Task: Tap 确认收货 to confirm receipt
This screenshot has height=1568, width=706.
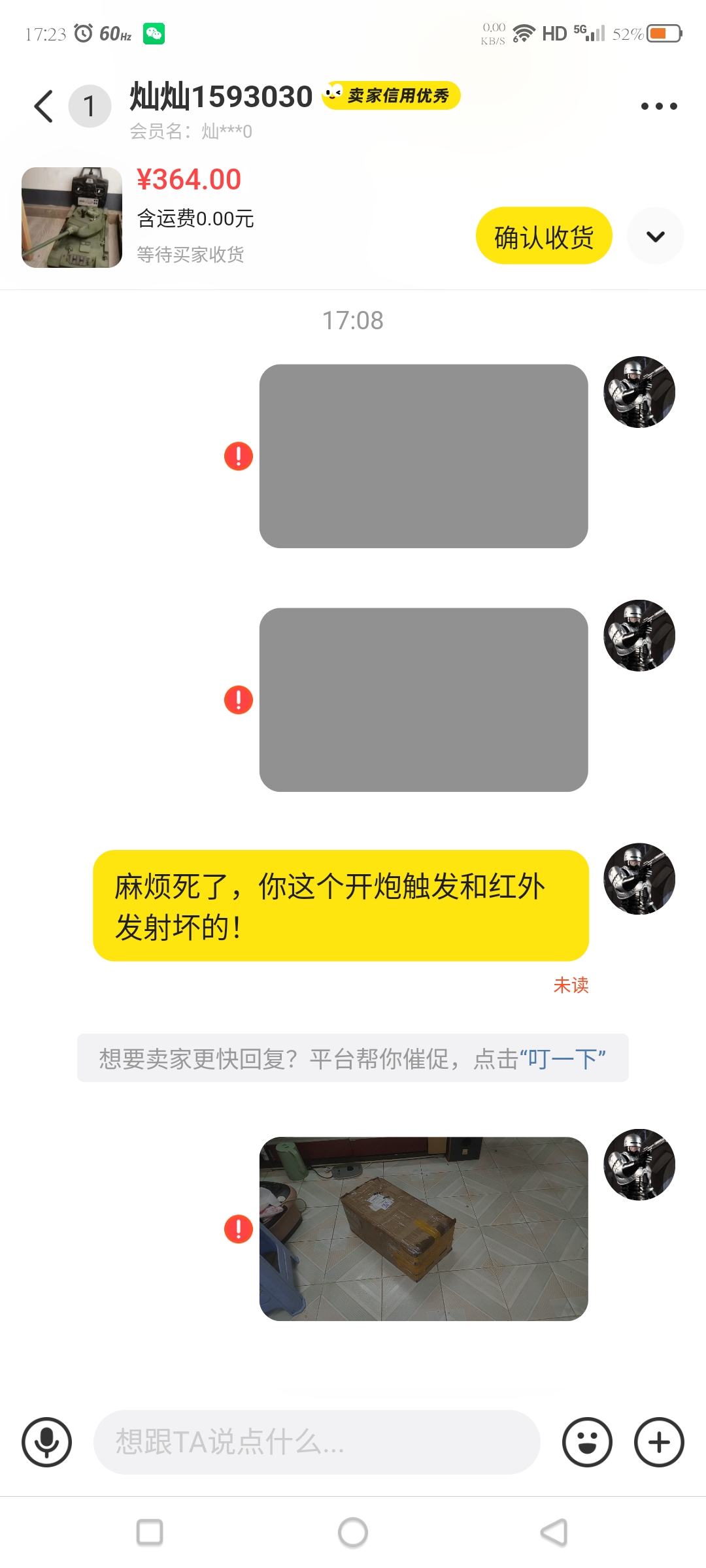Action: pyautogui.click(x=543, y=236)
